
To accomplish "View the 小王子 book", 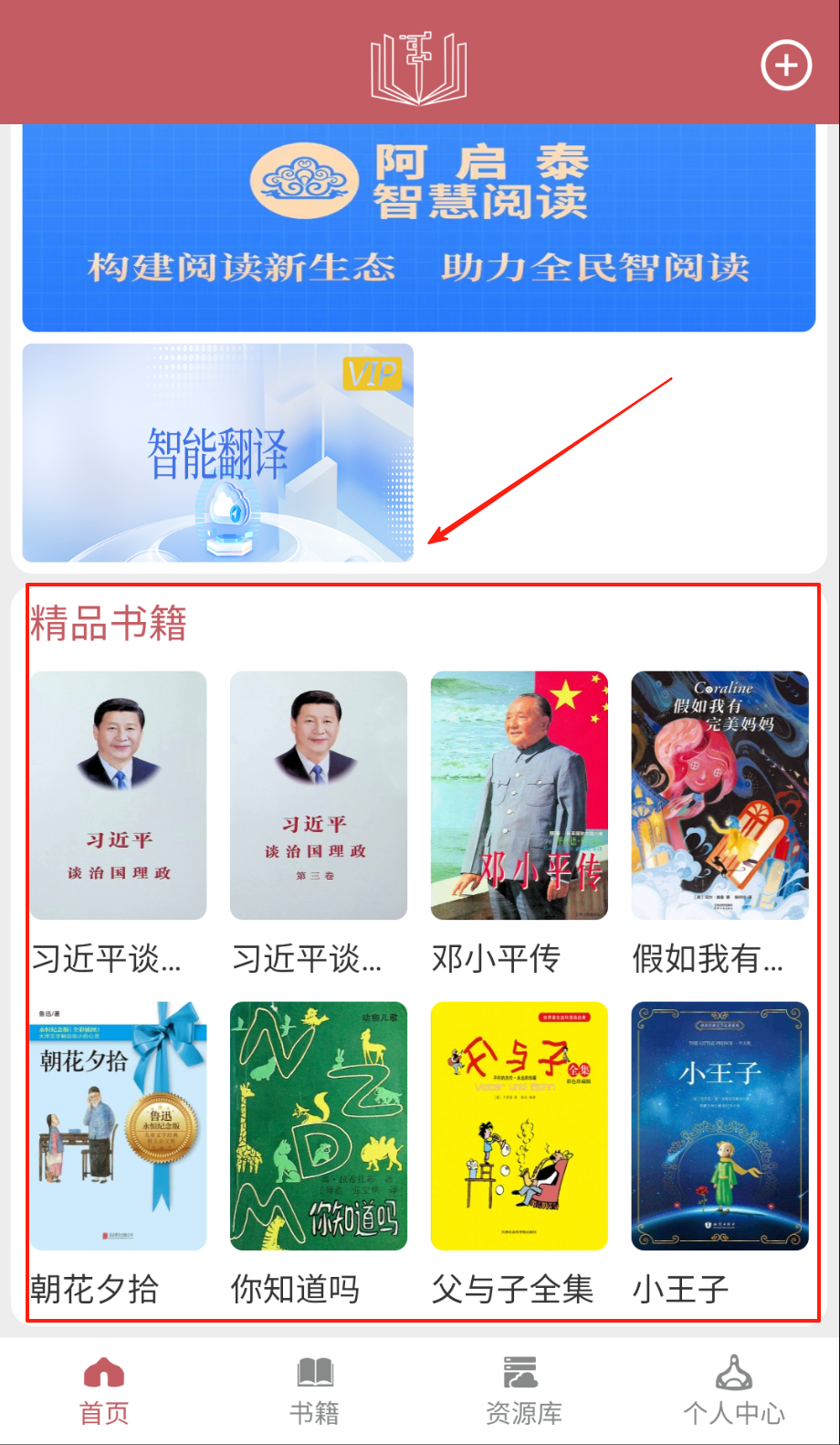I will pos(719,1126).
